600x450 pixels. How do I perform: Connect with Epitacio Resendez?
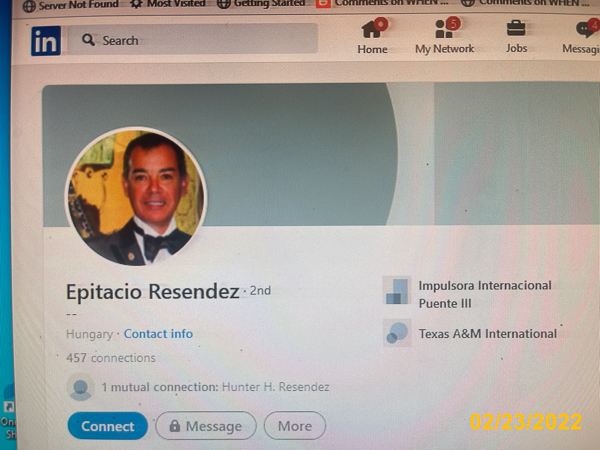(x=107, y=426)
